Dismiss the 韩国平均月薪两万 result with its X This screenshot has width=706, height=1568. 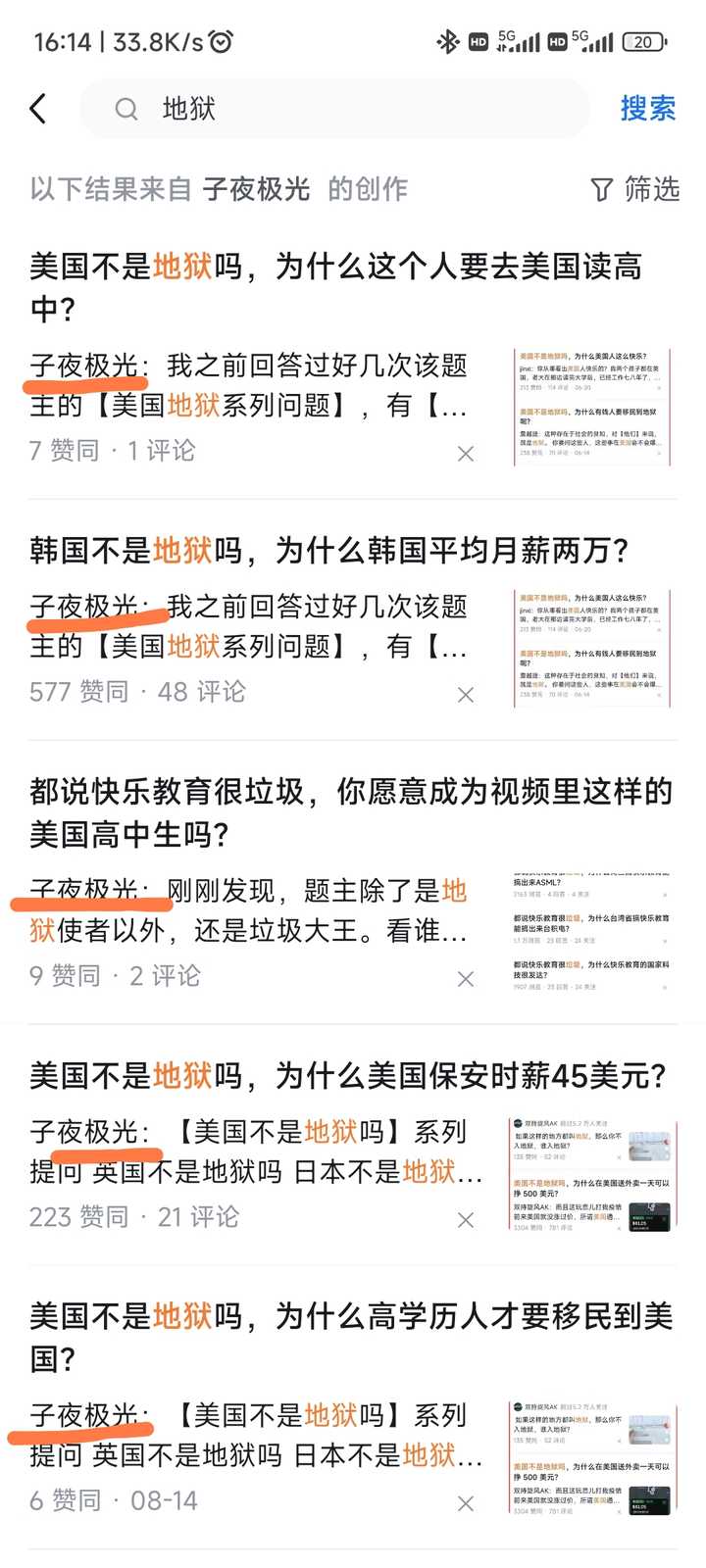point(466,695)
